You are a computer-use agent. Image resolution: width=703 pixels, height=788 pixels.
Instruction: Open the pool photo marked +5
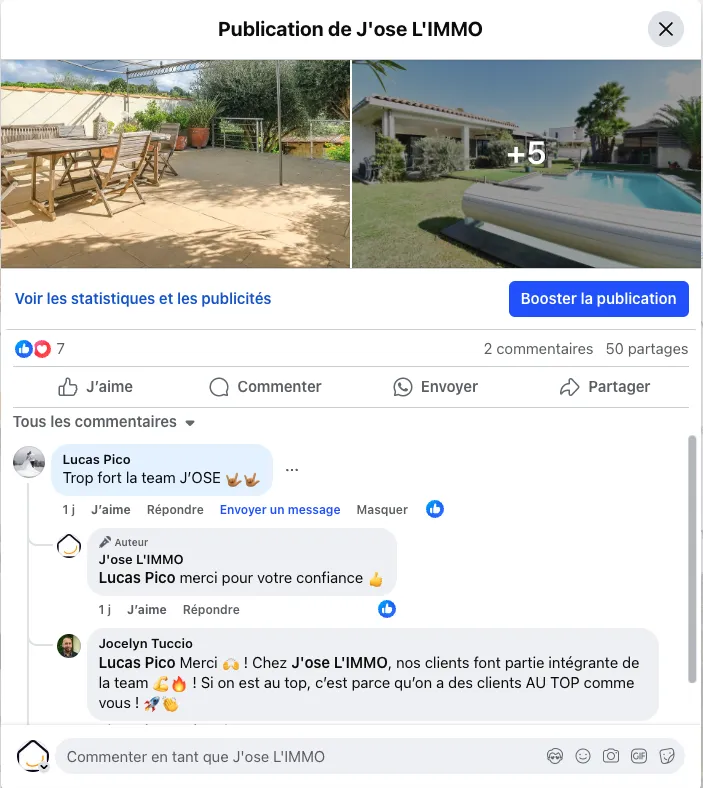coord(527,164)
